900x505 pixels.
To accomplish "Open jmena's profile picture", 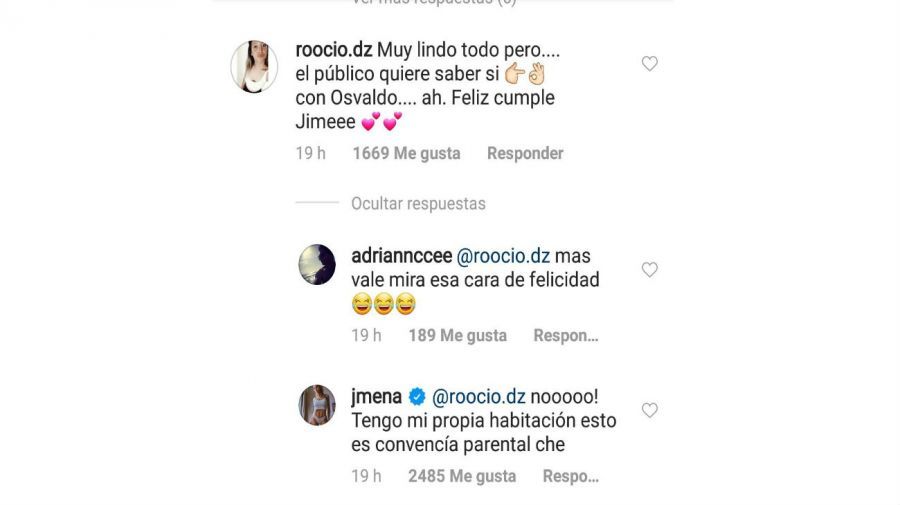I will click(323, 405).
